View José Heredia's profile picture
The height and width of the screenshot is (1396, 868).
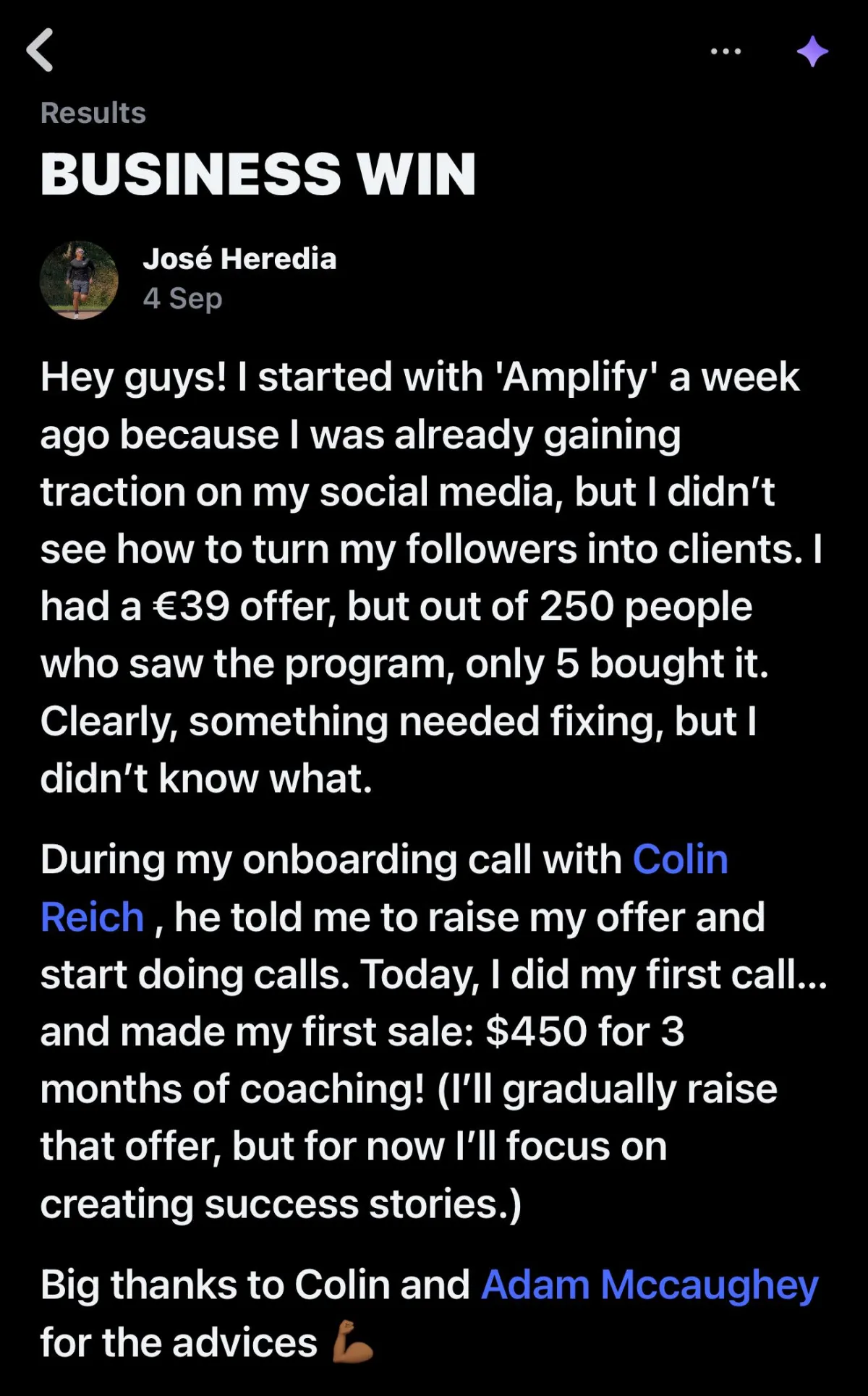[79, 280]
